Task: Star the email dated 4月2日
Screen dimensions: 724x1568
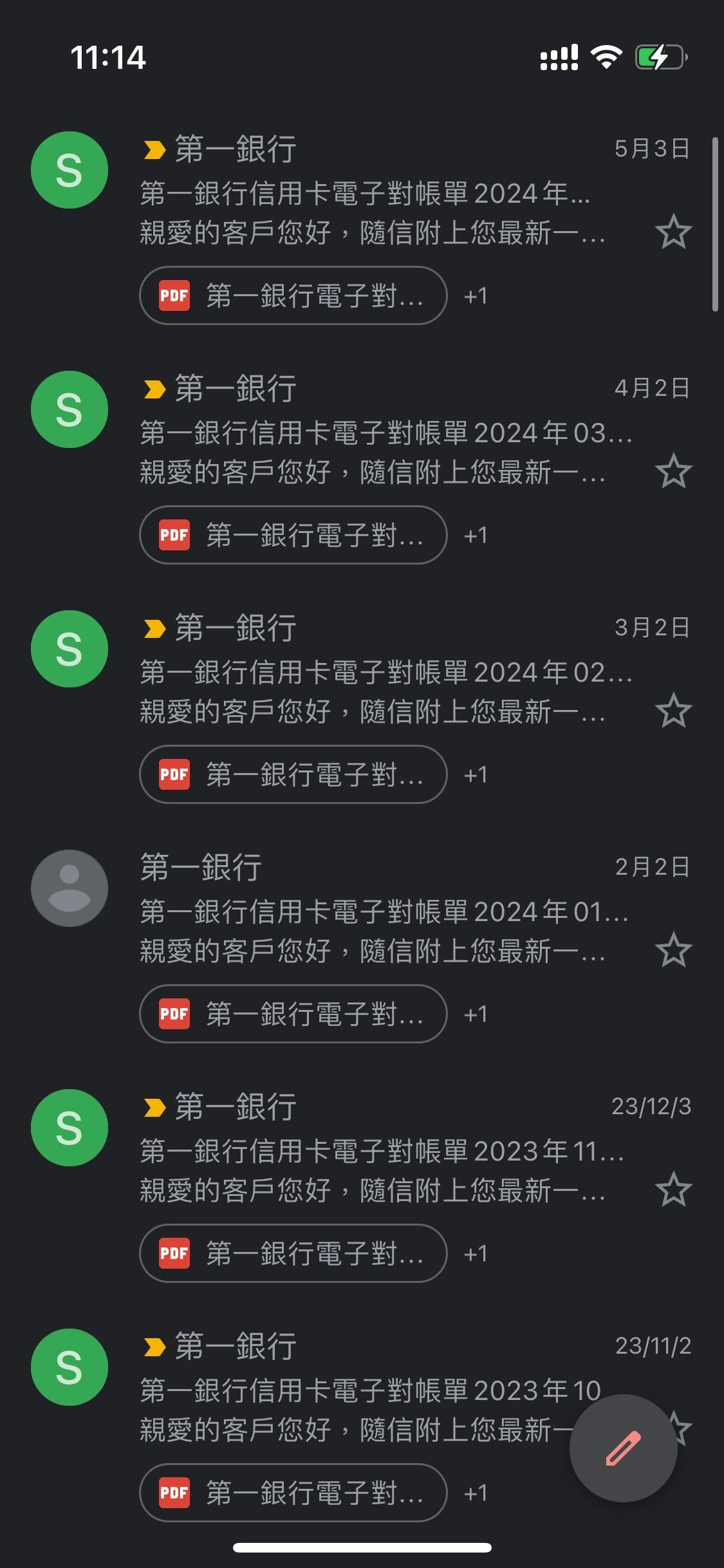Action: point(673,472)
